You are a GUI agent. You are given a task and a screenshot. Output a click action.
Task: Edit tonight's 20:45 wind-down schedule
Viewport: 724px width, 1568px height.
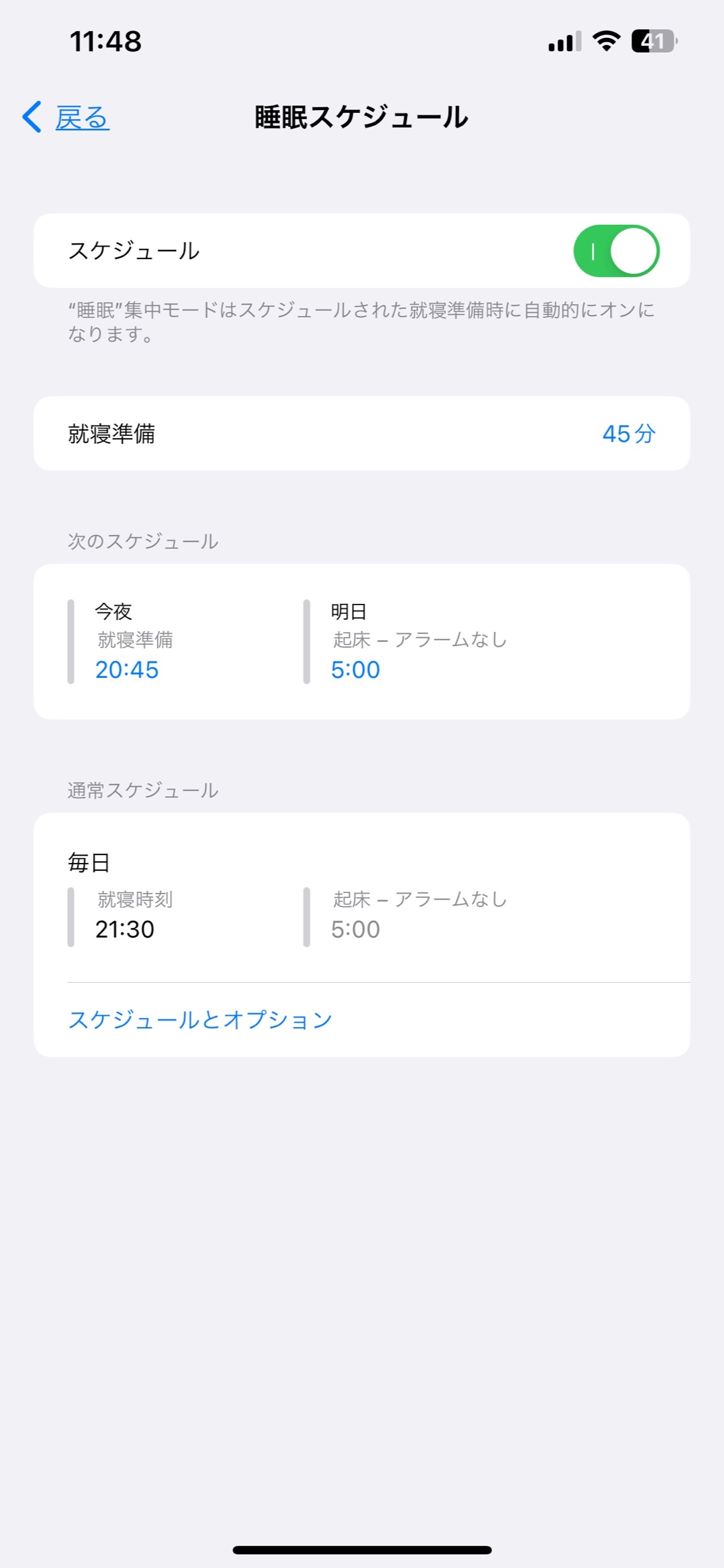coord(127,669)
